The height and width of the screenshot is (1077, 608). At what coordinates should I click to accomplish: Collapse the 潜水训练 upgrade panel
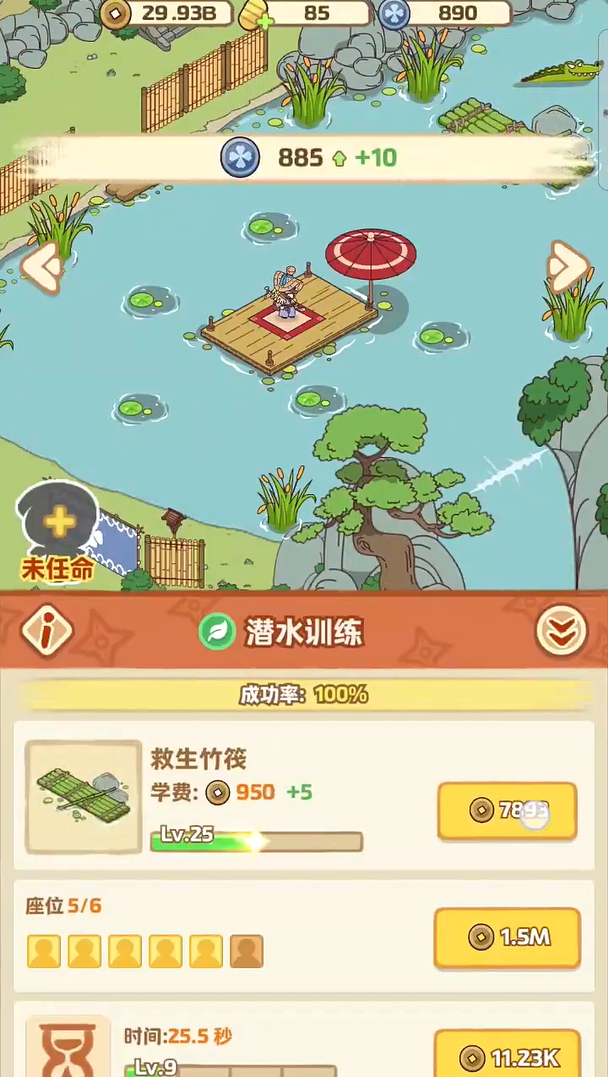coord(560,630)
